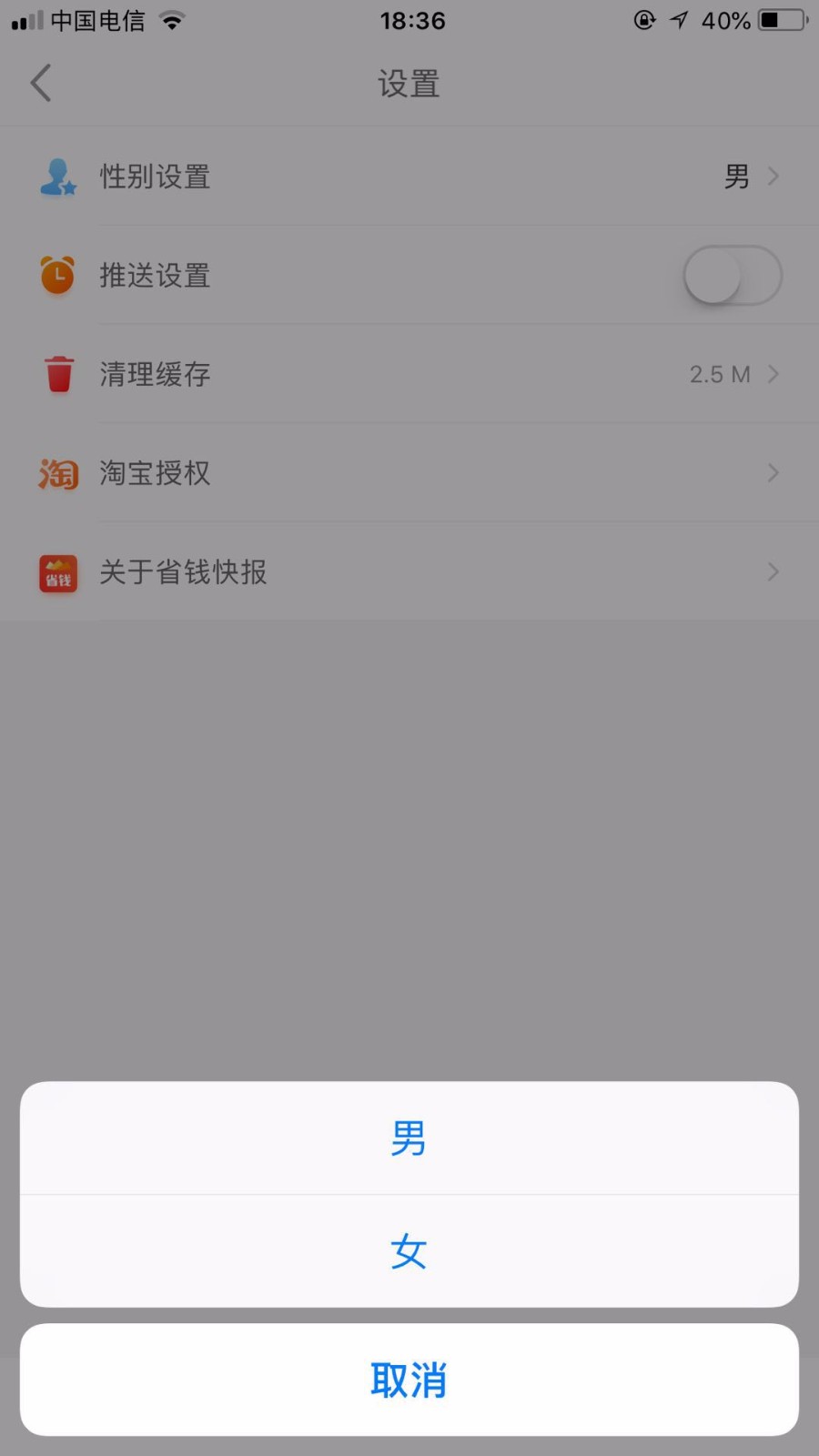Viewport: 819px width, 1456px height.
Task: Click the 2.5 M cache size text
Action: click(720, 373)
